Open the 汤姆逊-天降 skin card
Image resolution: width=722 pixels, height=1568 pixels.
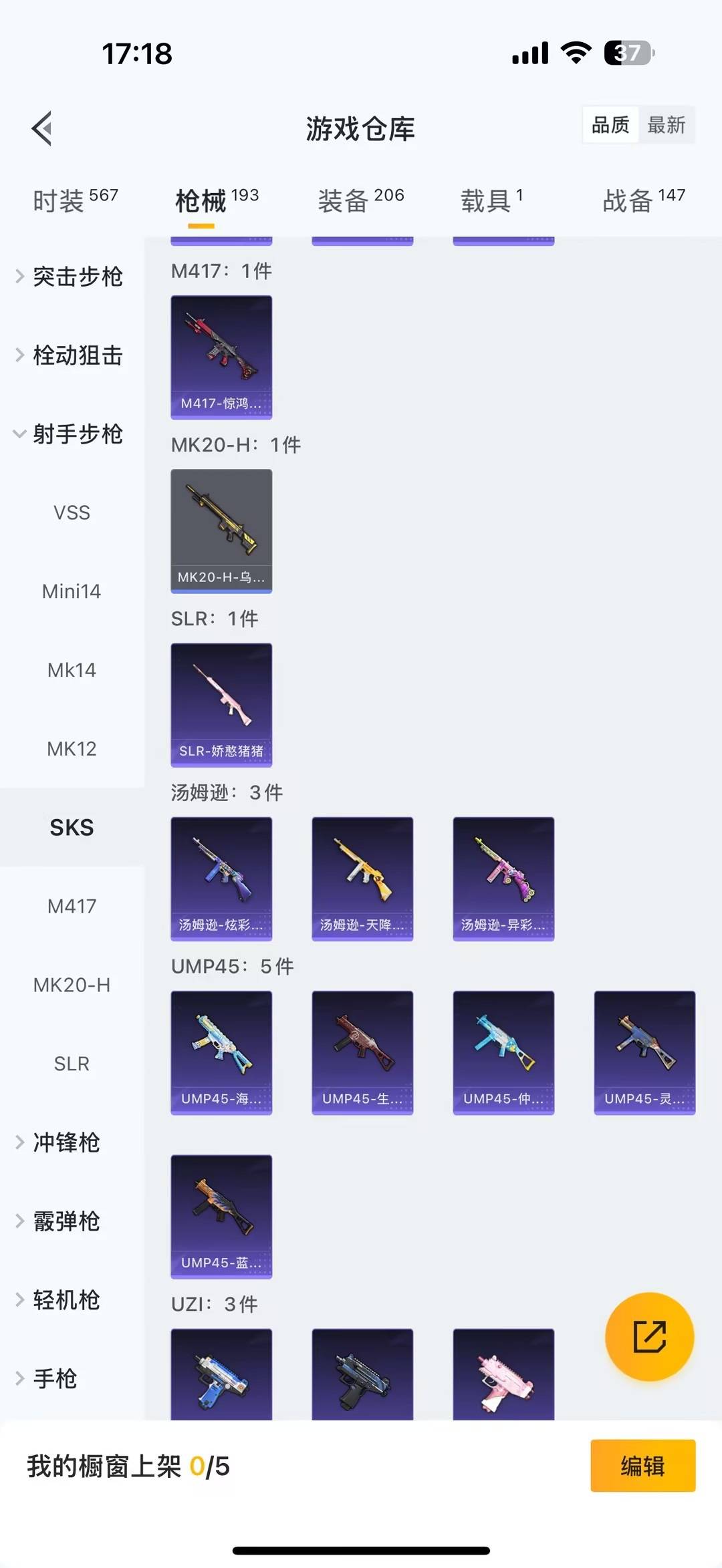coord(362,879)
